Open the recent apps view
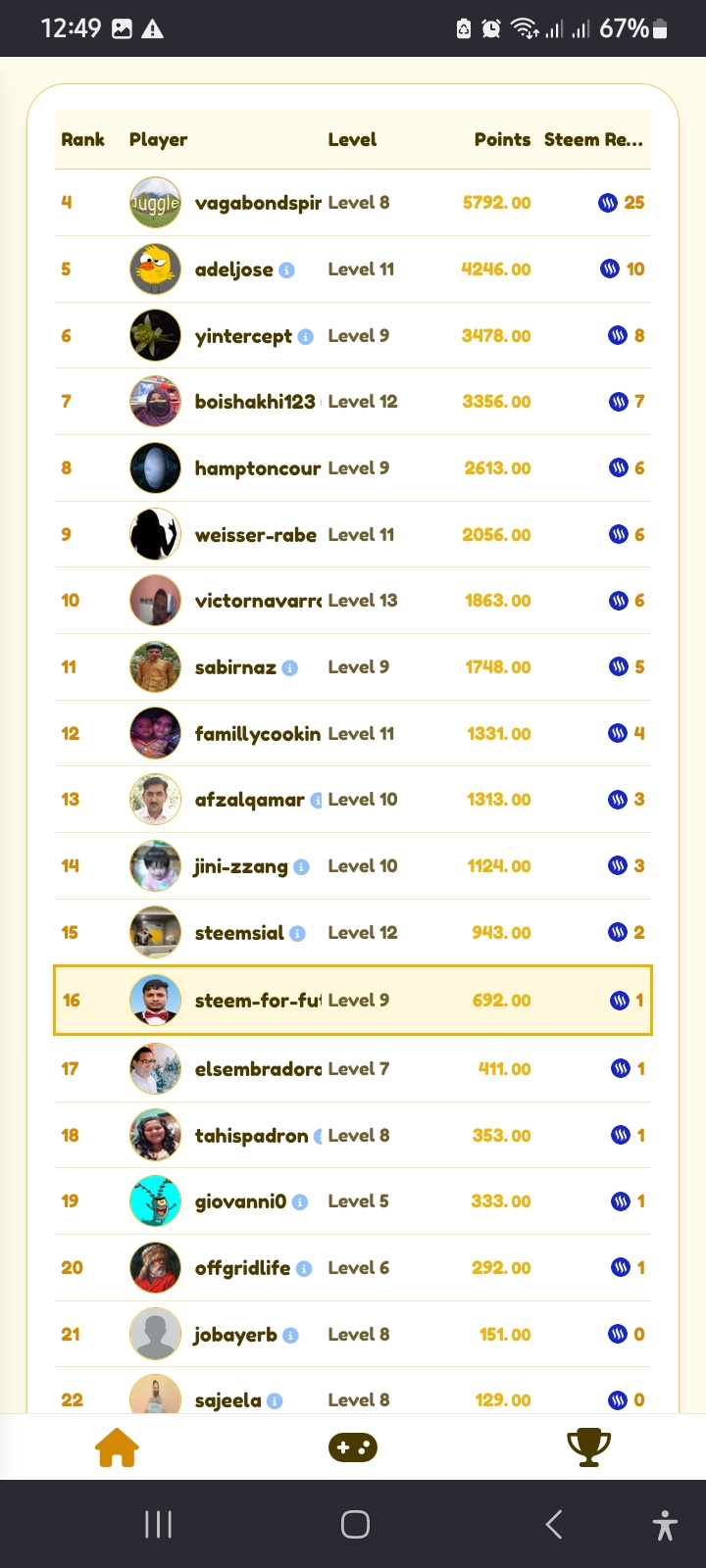This screenshot has width=706, height=1568. [x=158, y=1524]
